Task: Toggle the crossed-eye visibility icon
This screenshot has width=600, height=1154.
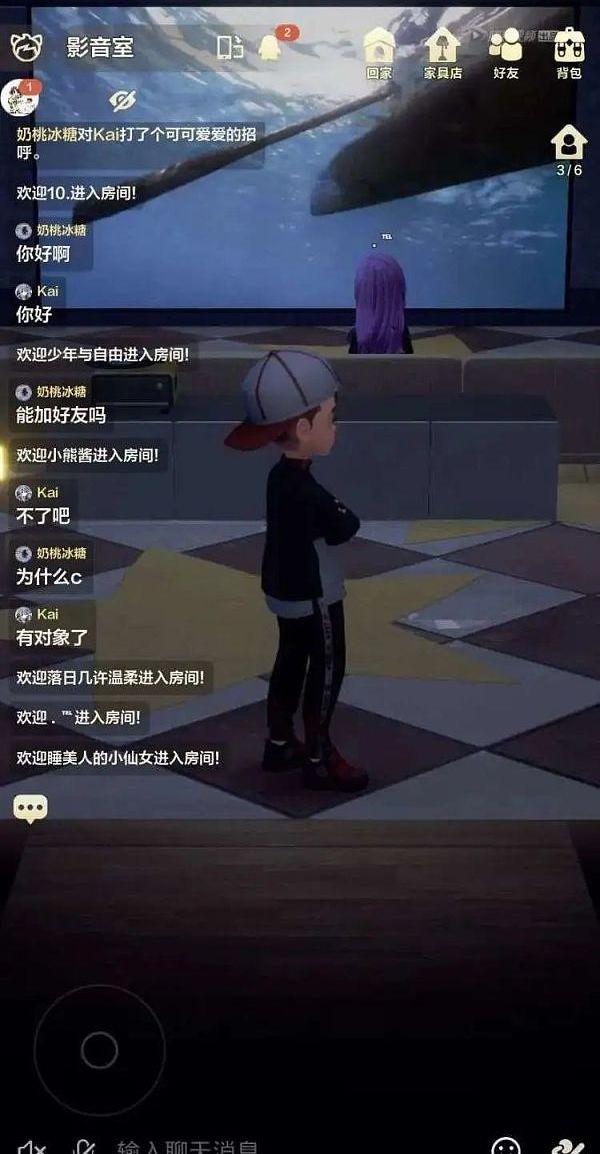Action: [x=123, y=100]
